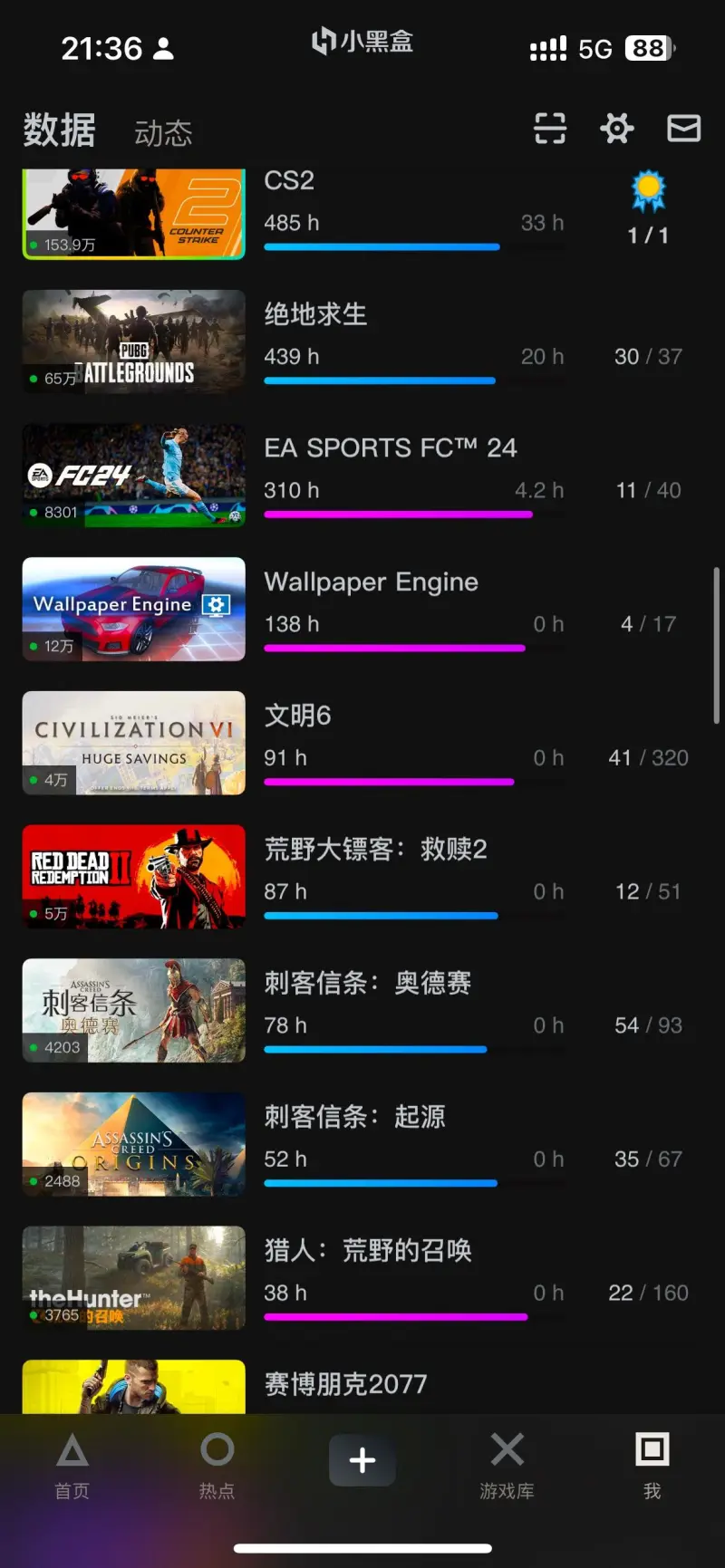The width and height of the screenshot is (725, 1568).
Task: Open the settings gear
Action: coord(617,129)
